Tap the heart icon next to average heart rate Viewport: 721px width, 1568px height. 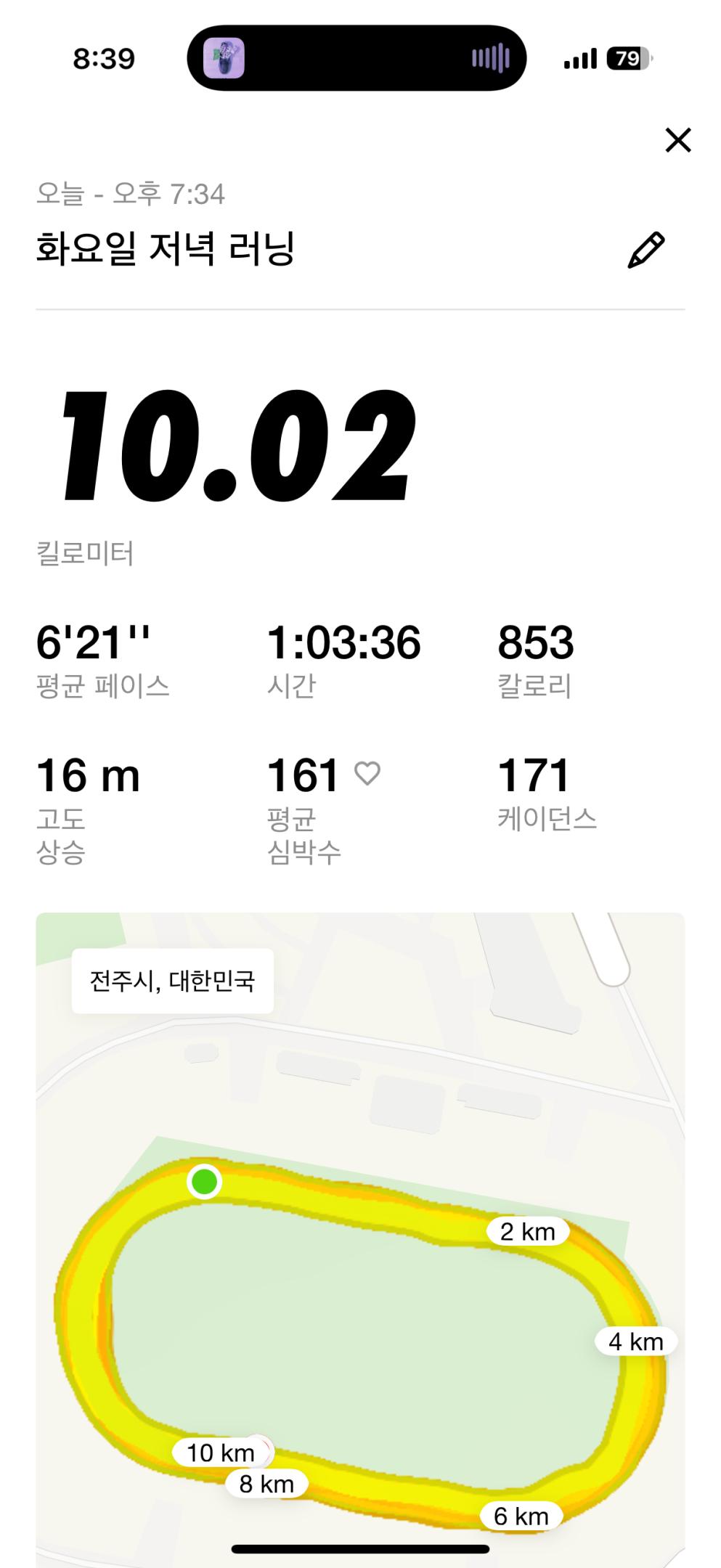[x=369, y=775]
